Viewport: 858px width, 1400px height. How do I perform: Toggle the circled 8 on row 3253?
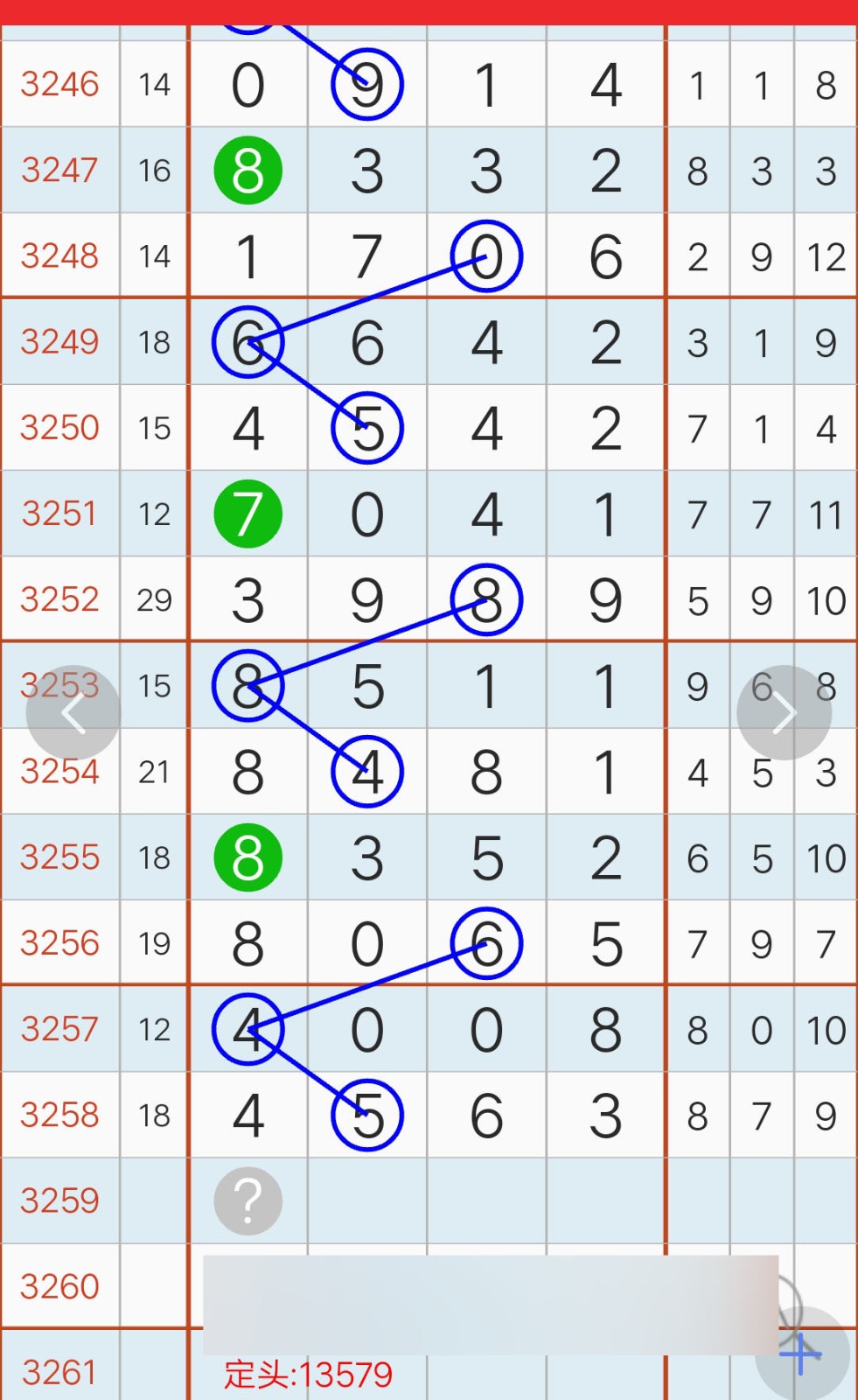point(249,685)
